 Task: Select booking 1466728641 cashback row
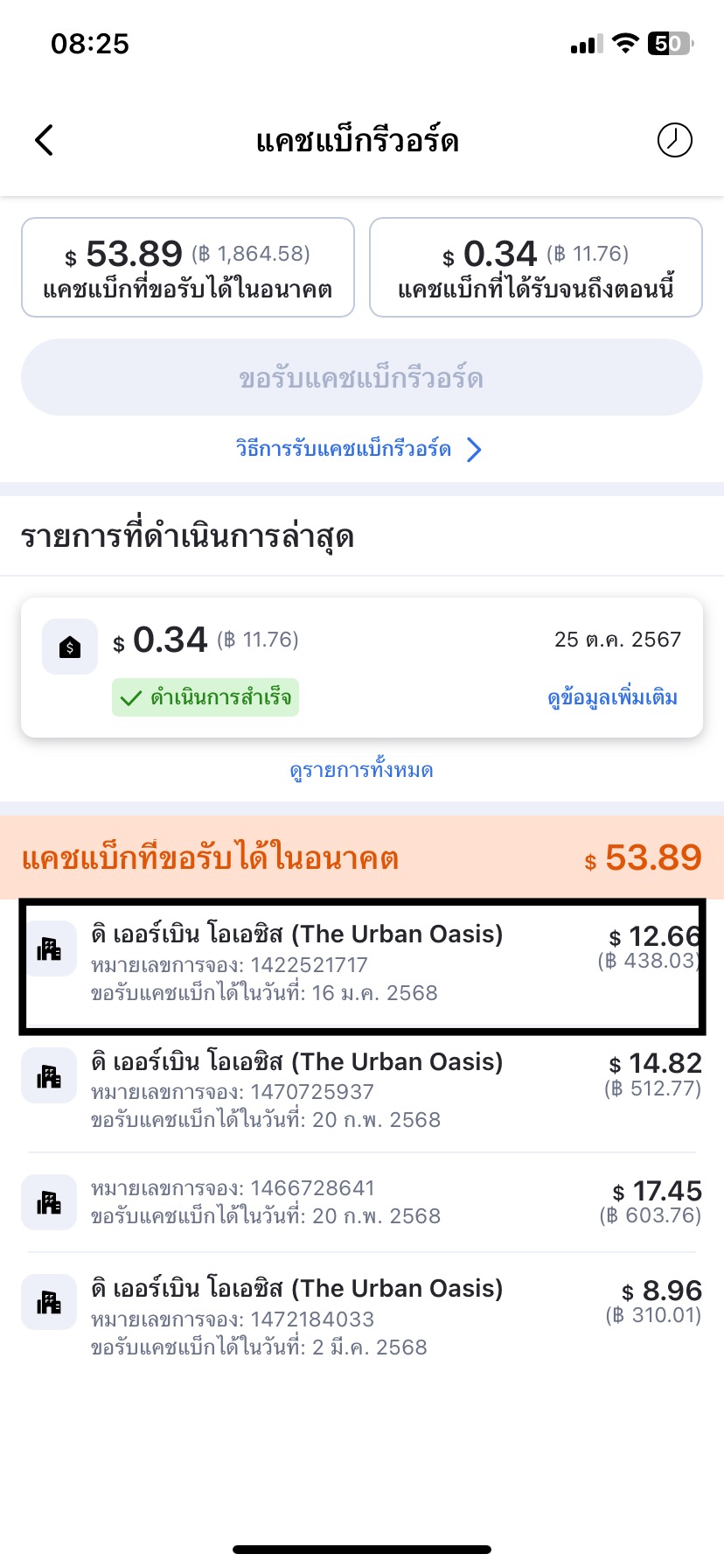point(362,1202)
